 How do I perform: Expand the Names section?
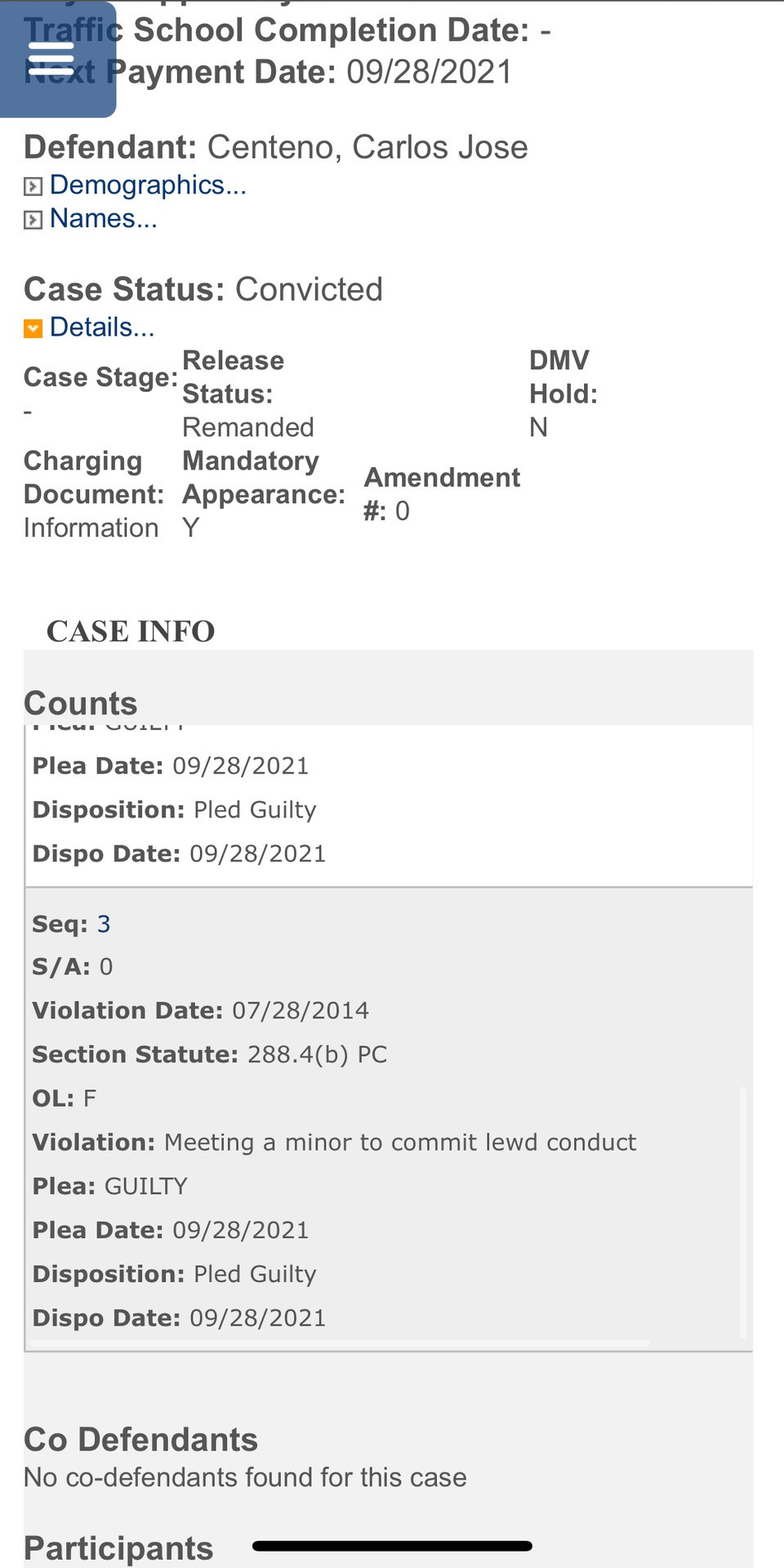[91, 219]
